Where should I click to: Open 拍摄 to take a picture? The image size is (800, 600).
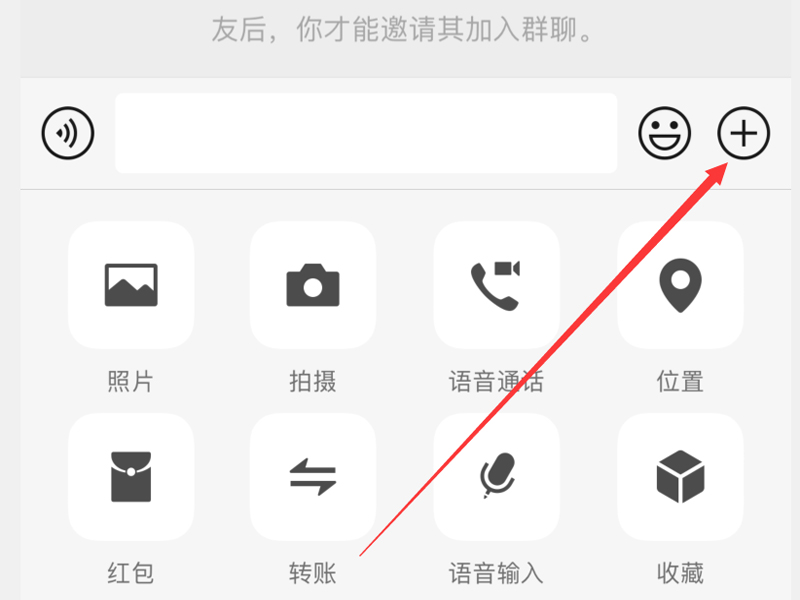click(x=313, y=285)
